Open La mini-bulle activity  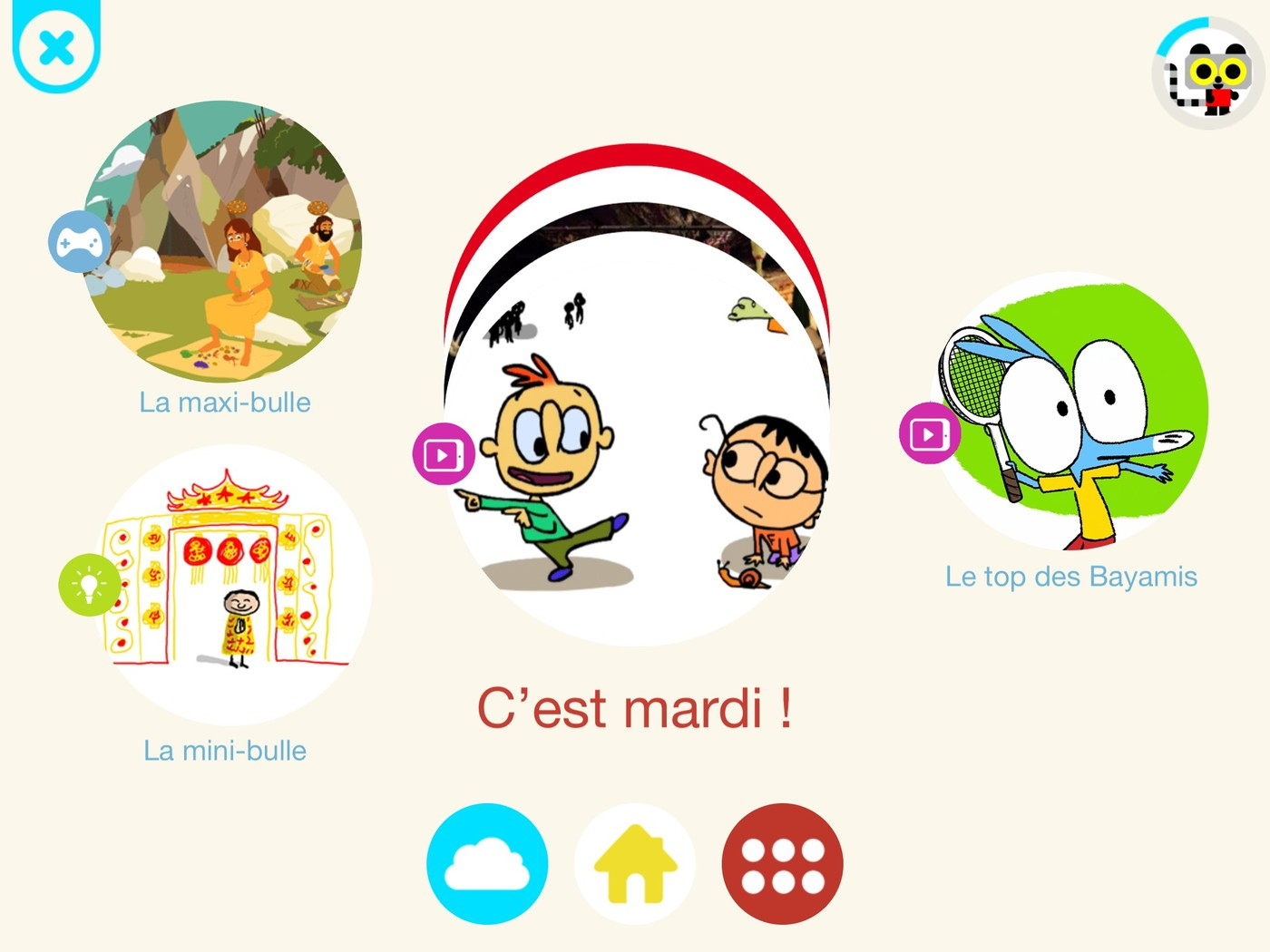233,585
